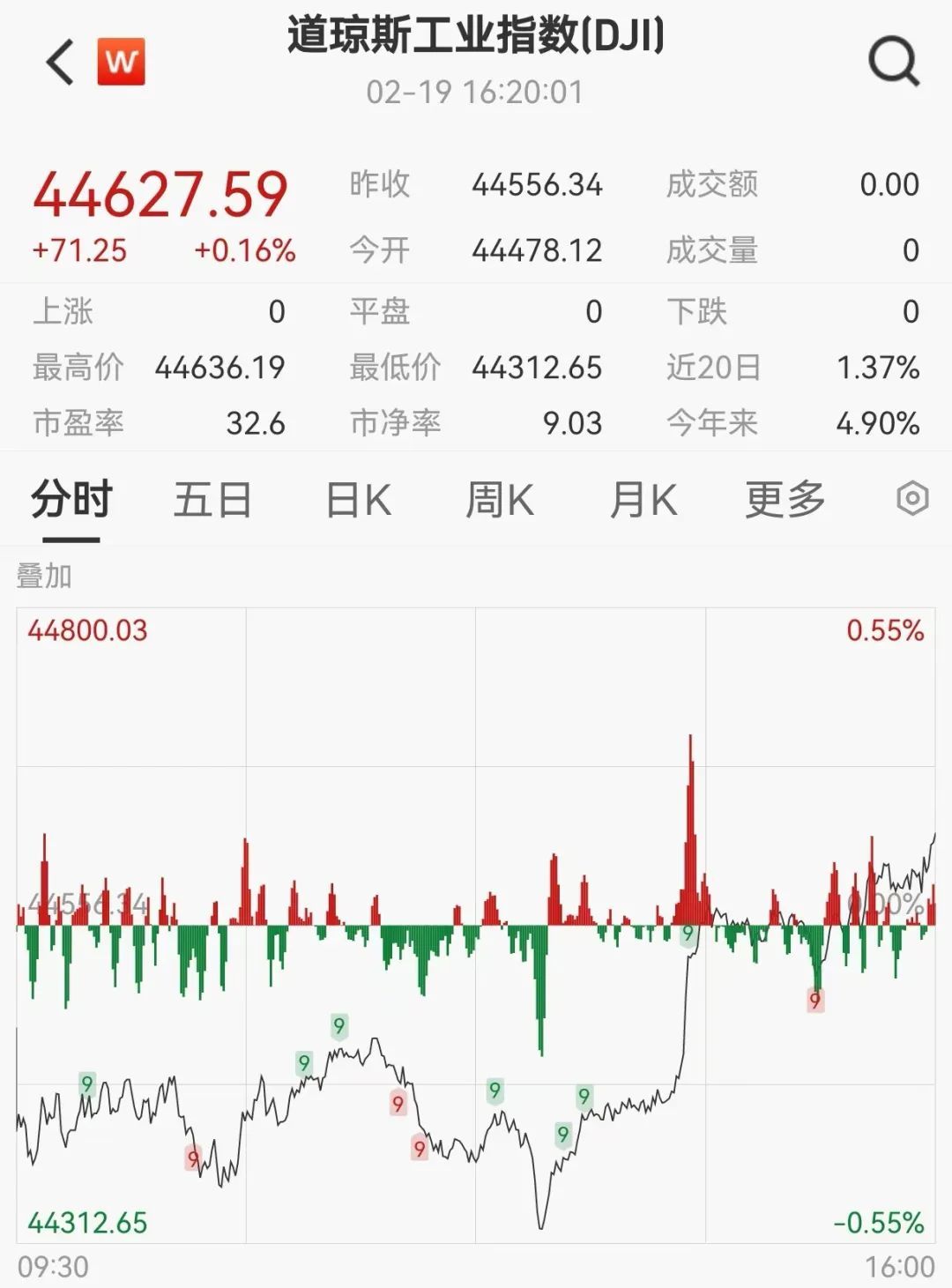The image size is (952, 1288).
Task: Click the green "9" marker near the price line low
Action: click(x=564, y=1133)
